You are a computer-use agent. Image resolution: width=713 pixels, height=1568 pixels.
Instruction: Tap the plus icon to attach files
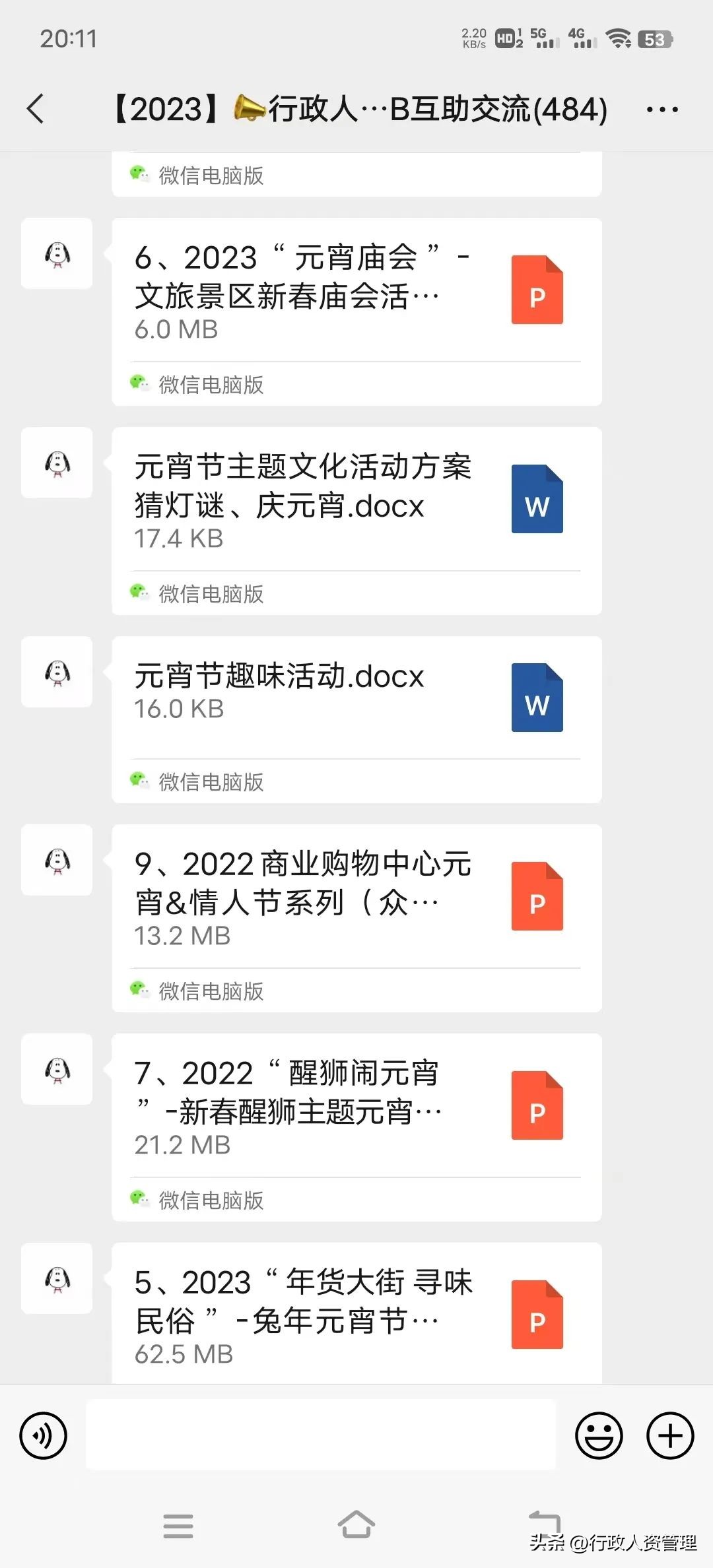click(669, 1435)
